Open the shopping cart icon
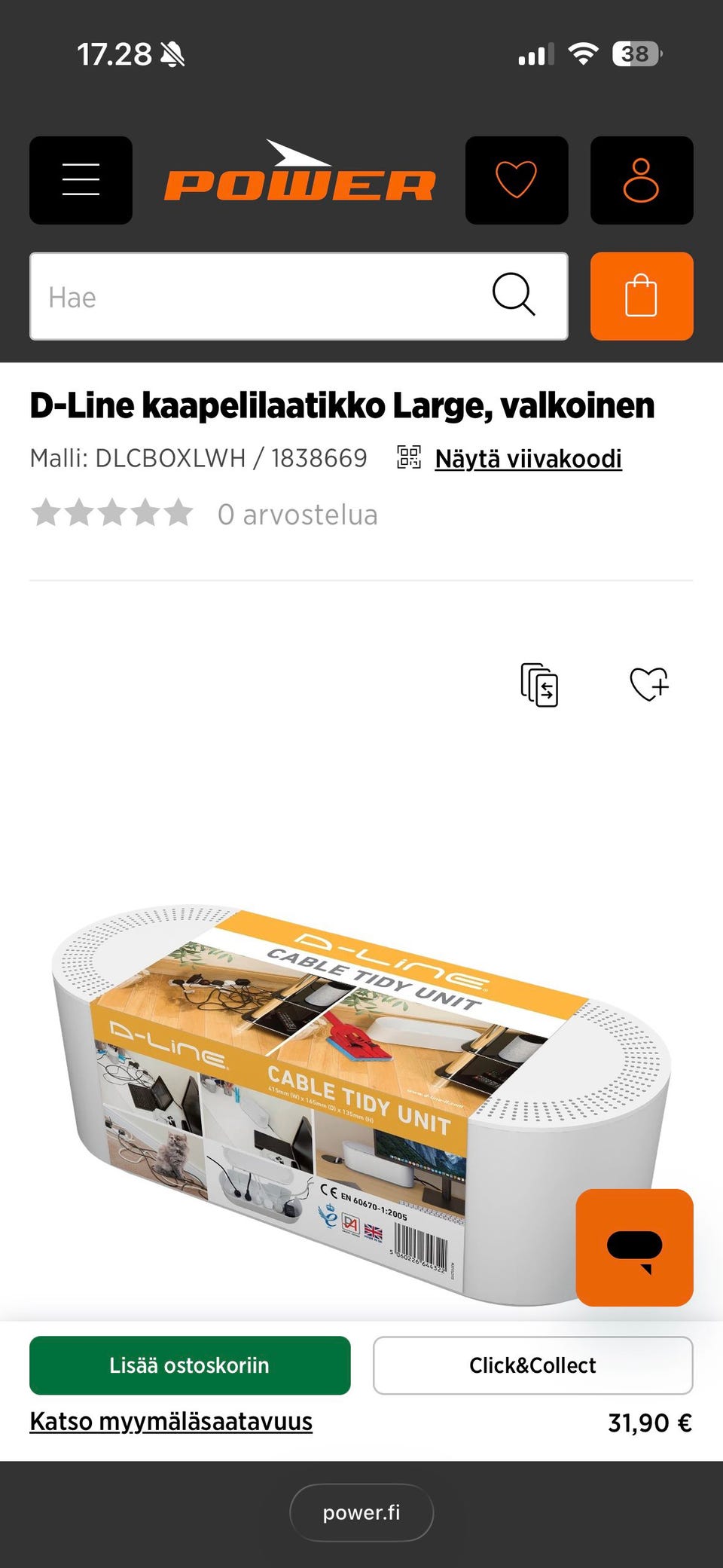The width and height of the screenshot is (723, 1568). click(x=642, y=296)
